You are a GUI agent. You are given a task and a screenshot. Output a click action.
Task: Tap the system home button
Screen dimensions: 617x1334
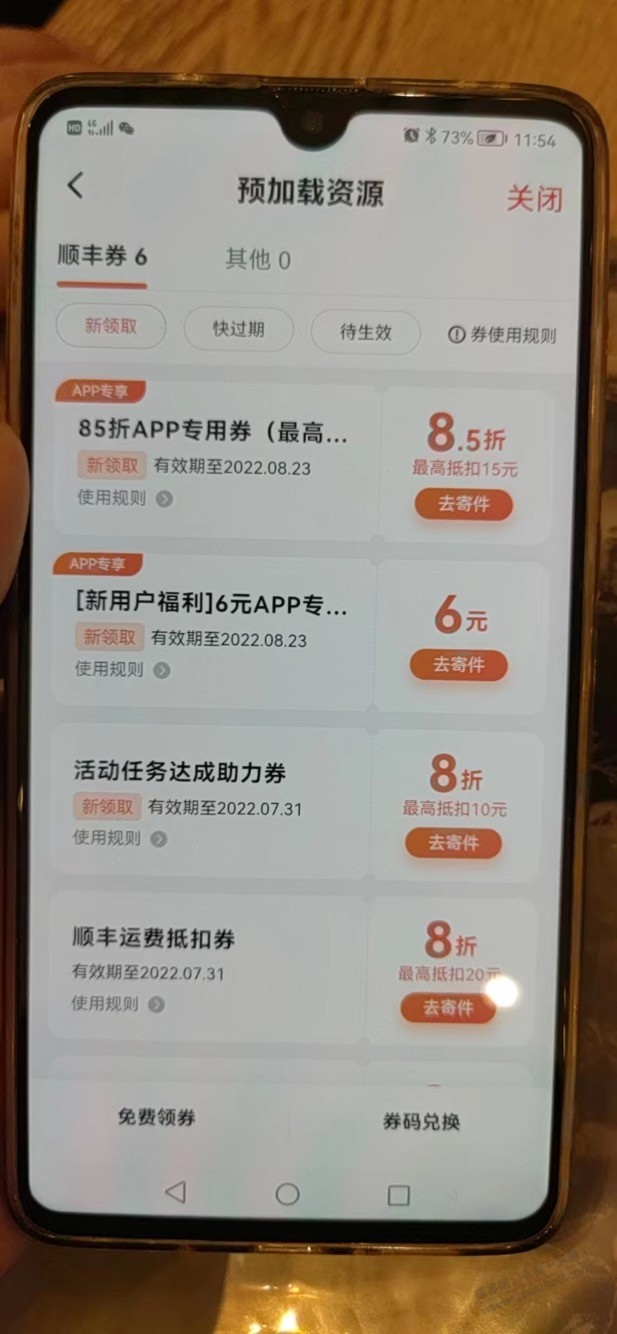[x=287, y=1193]
